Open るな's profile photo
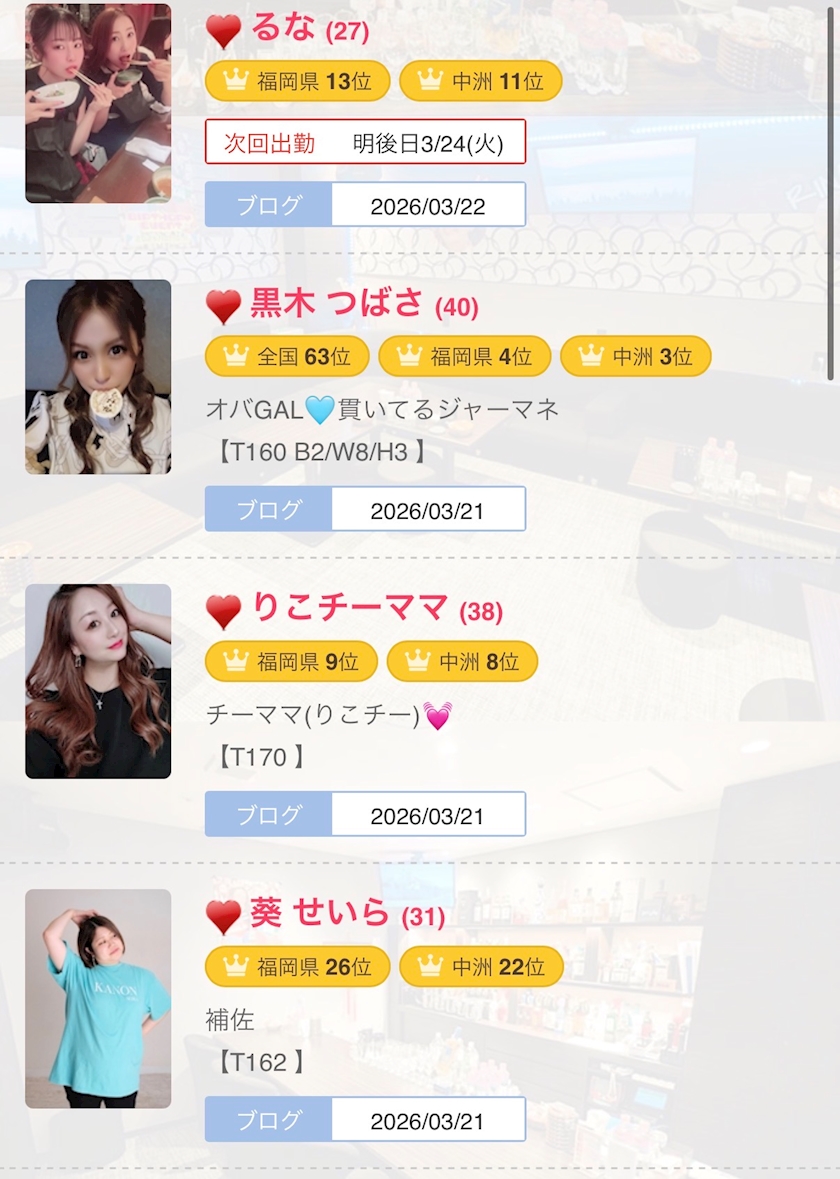Image resolution: width=840 pixels, height=1179 pixels. point(98,103)
